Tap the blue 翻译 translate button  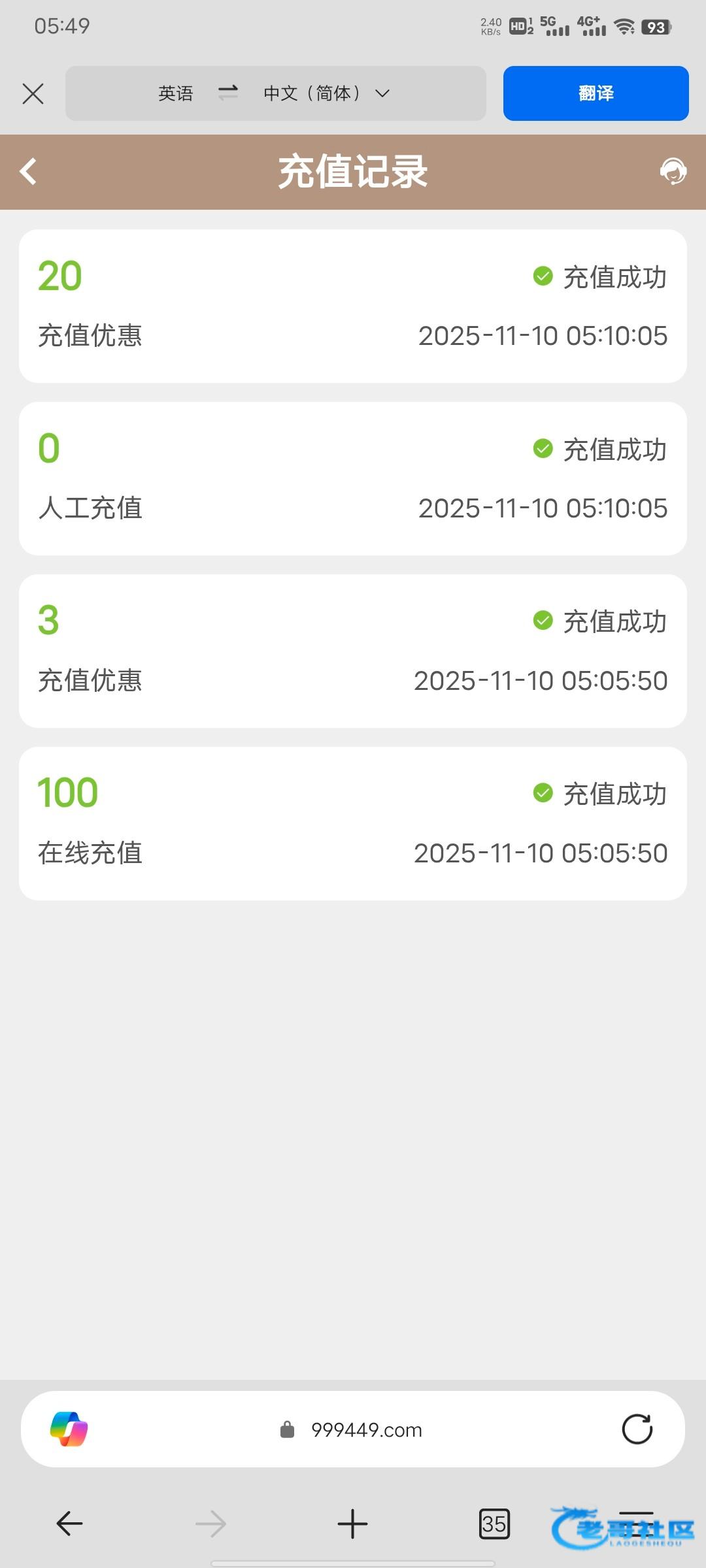(x=596, y=93)
